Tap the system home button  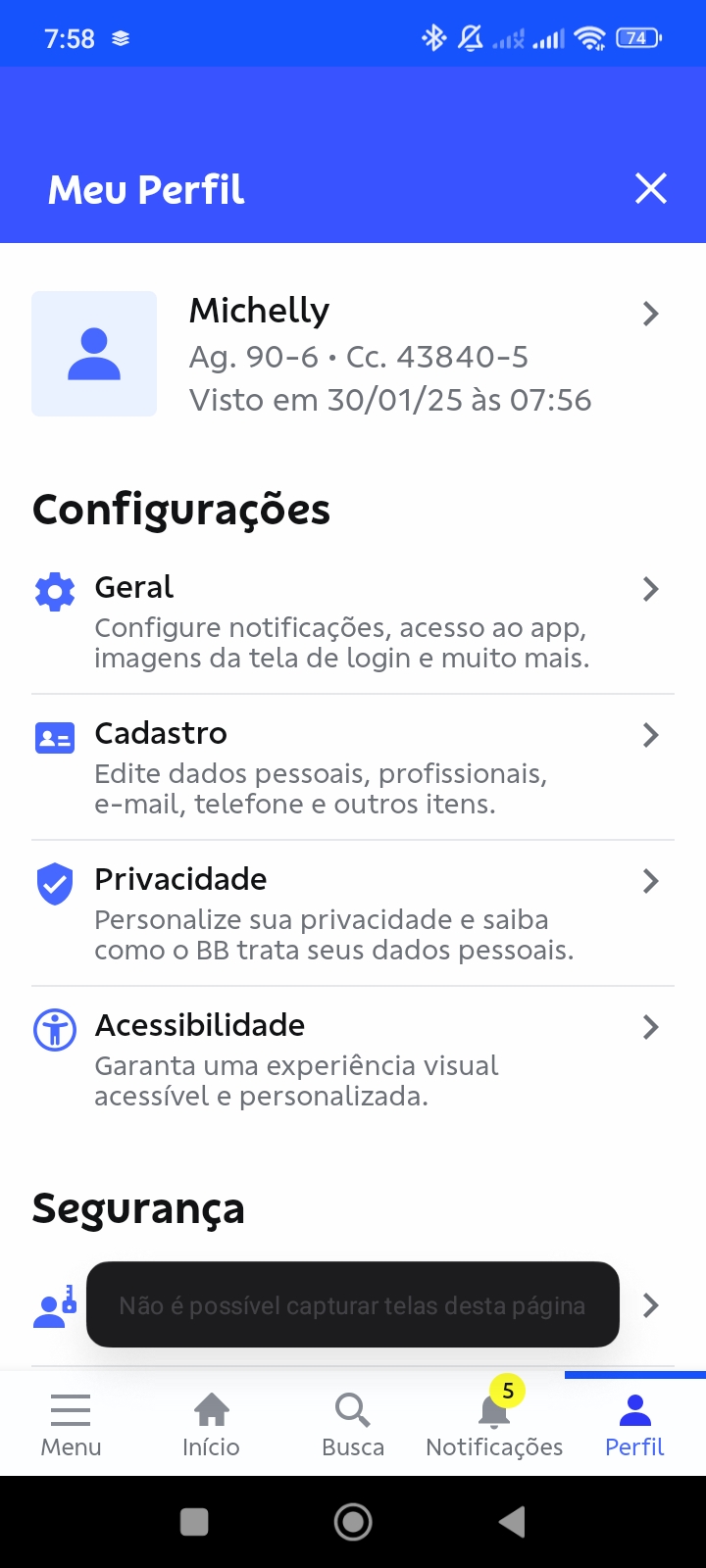(353, 1522)
